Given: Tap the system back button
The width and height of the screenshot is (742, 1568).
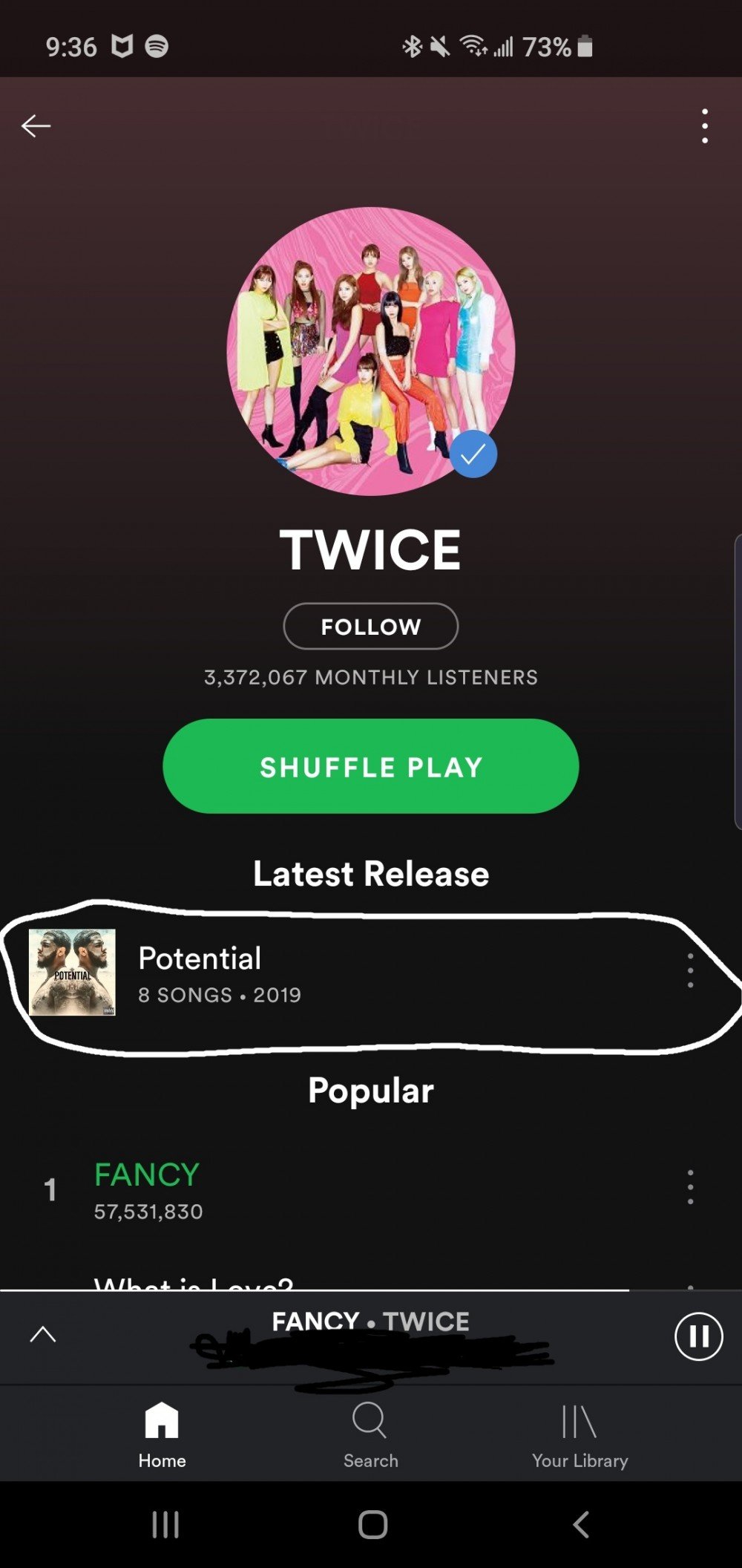Looking at the screenshot, I should [x=581, y=1525].
